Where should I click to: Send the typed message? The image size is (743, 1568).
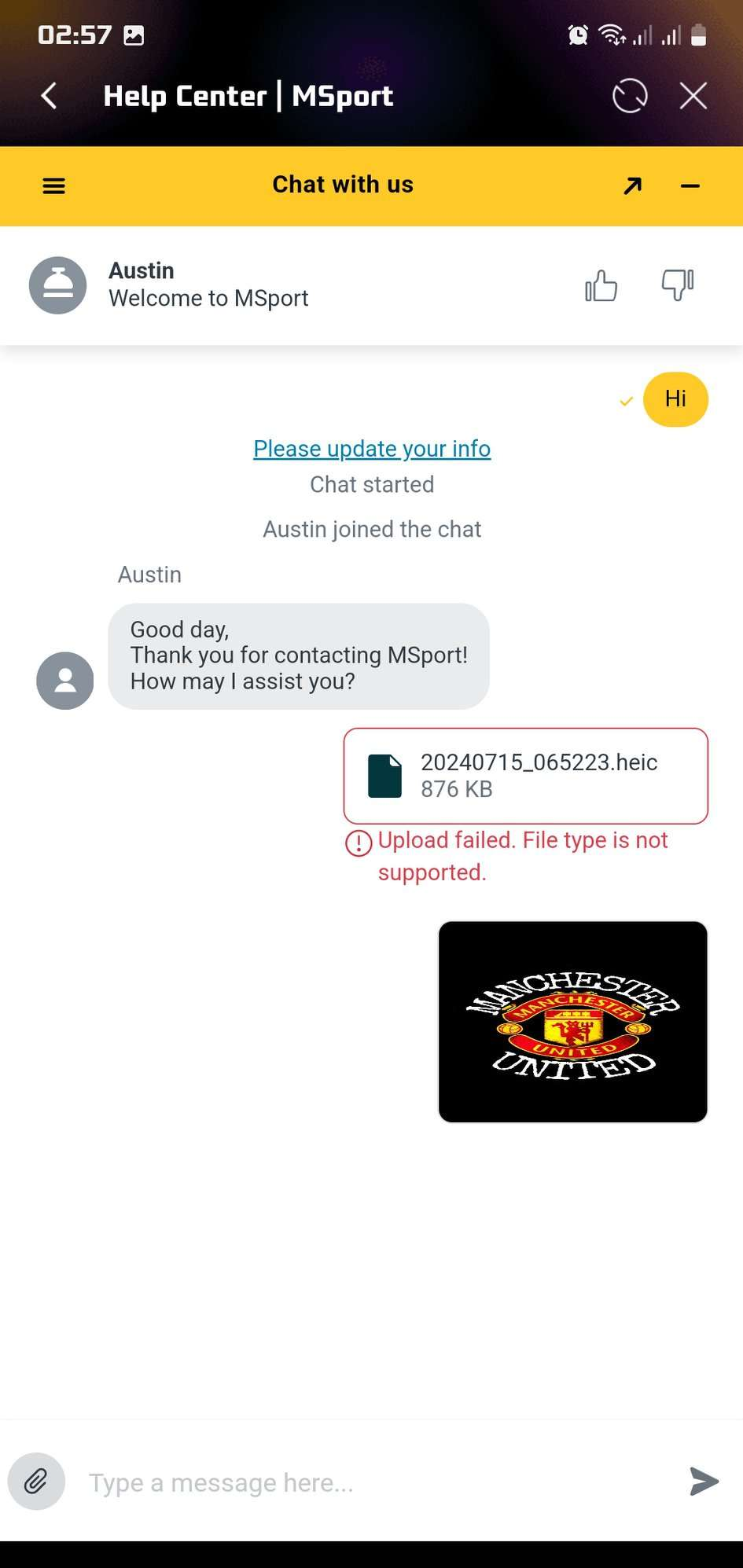tap(703, 1482)
